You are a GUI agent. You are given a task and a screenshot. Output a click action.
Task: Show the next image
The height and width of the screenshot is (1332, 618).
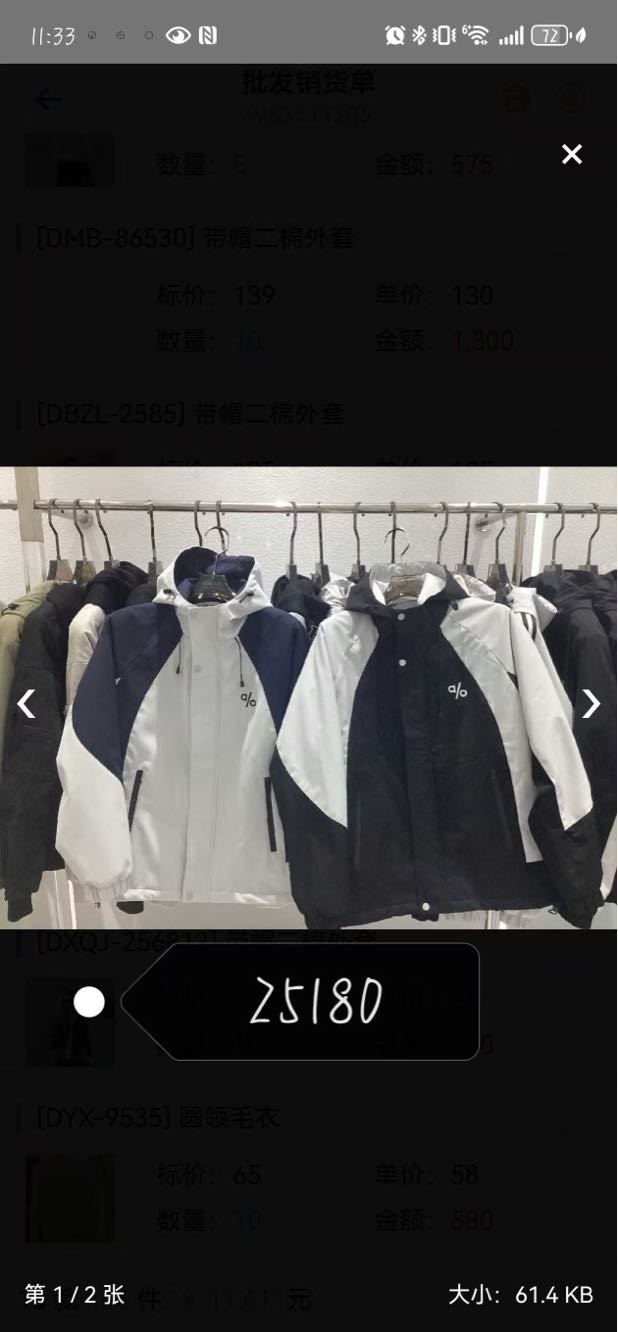[x=591, y=704]
